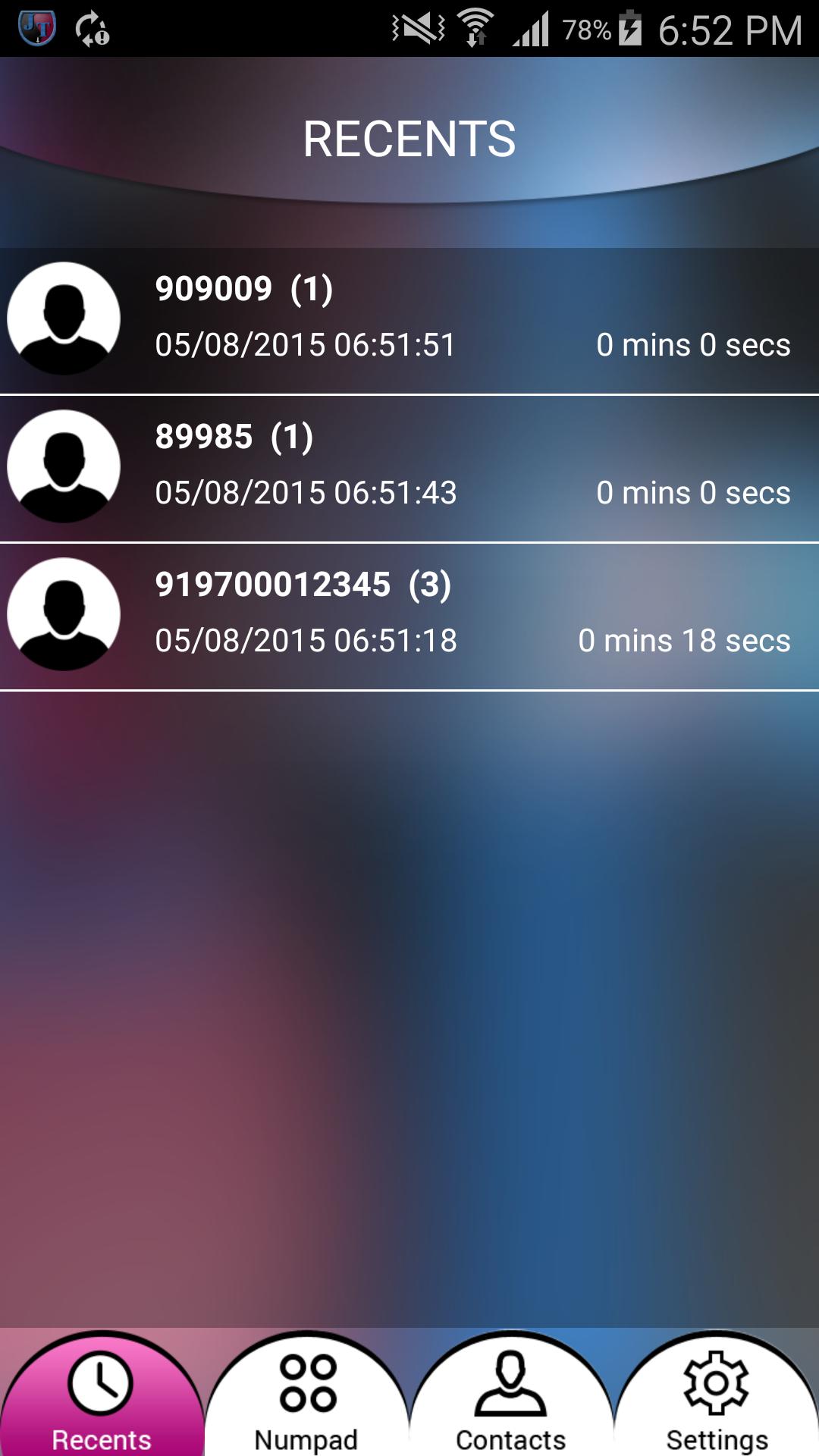Open the call entry for 89985
Image resolution: width=819 pixels, height=1456 pixels.
click(409, 468)
